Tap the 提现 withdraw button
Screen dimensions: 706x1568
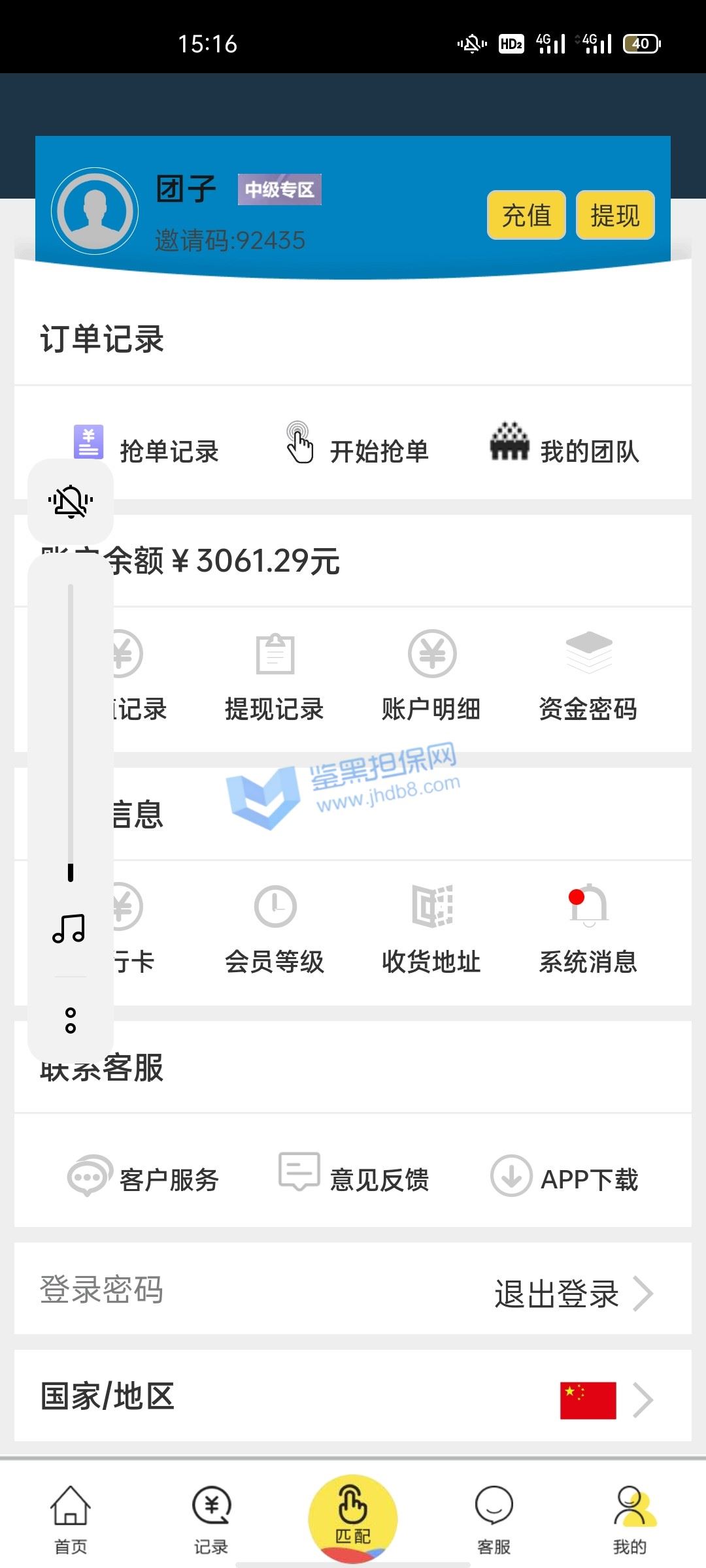pyautogui.click(x=614, y=215)
